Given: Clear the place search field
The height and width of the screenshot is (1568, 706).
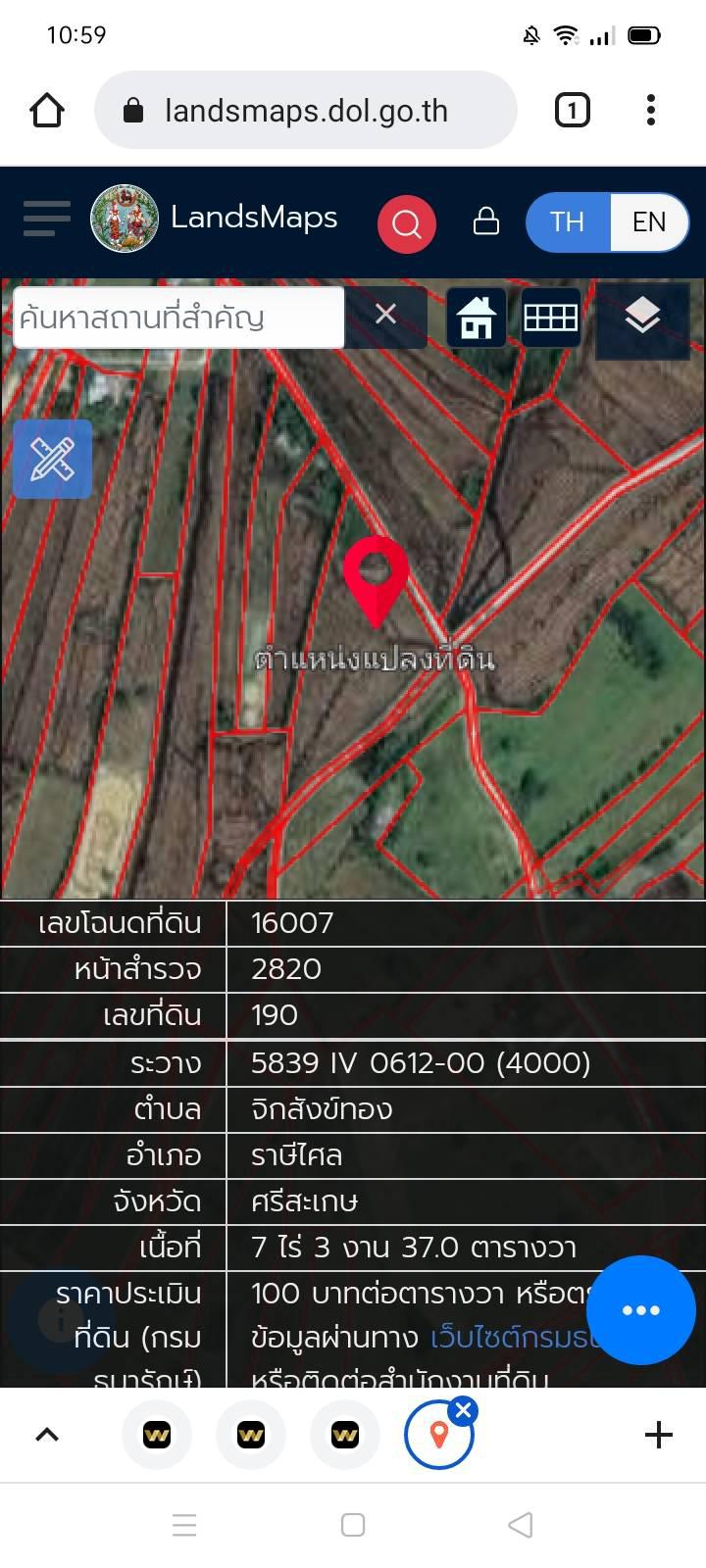Looking at the screenshot, I should coord(386,315).
